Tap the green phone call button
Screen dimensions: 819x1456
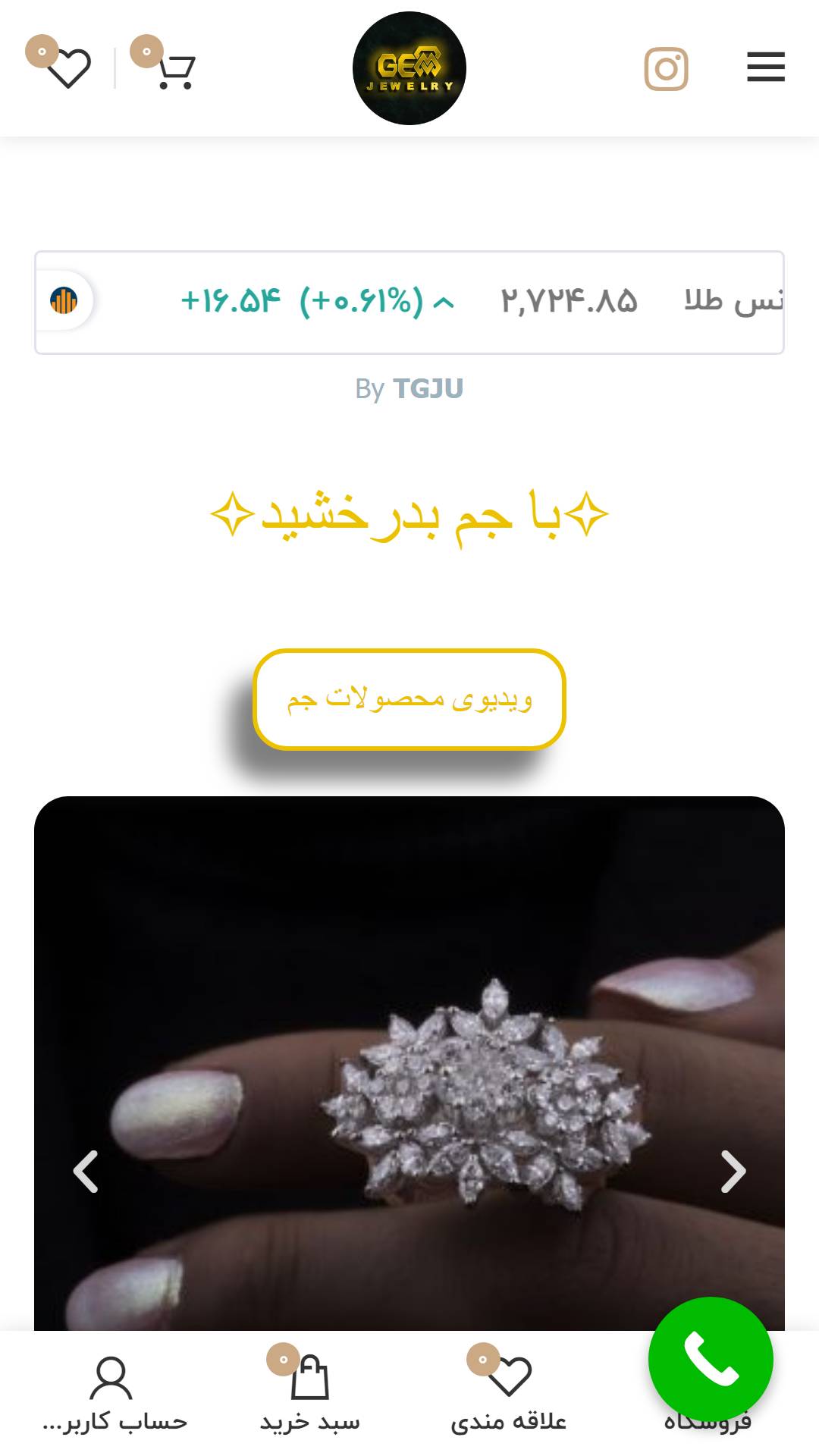711,1359
